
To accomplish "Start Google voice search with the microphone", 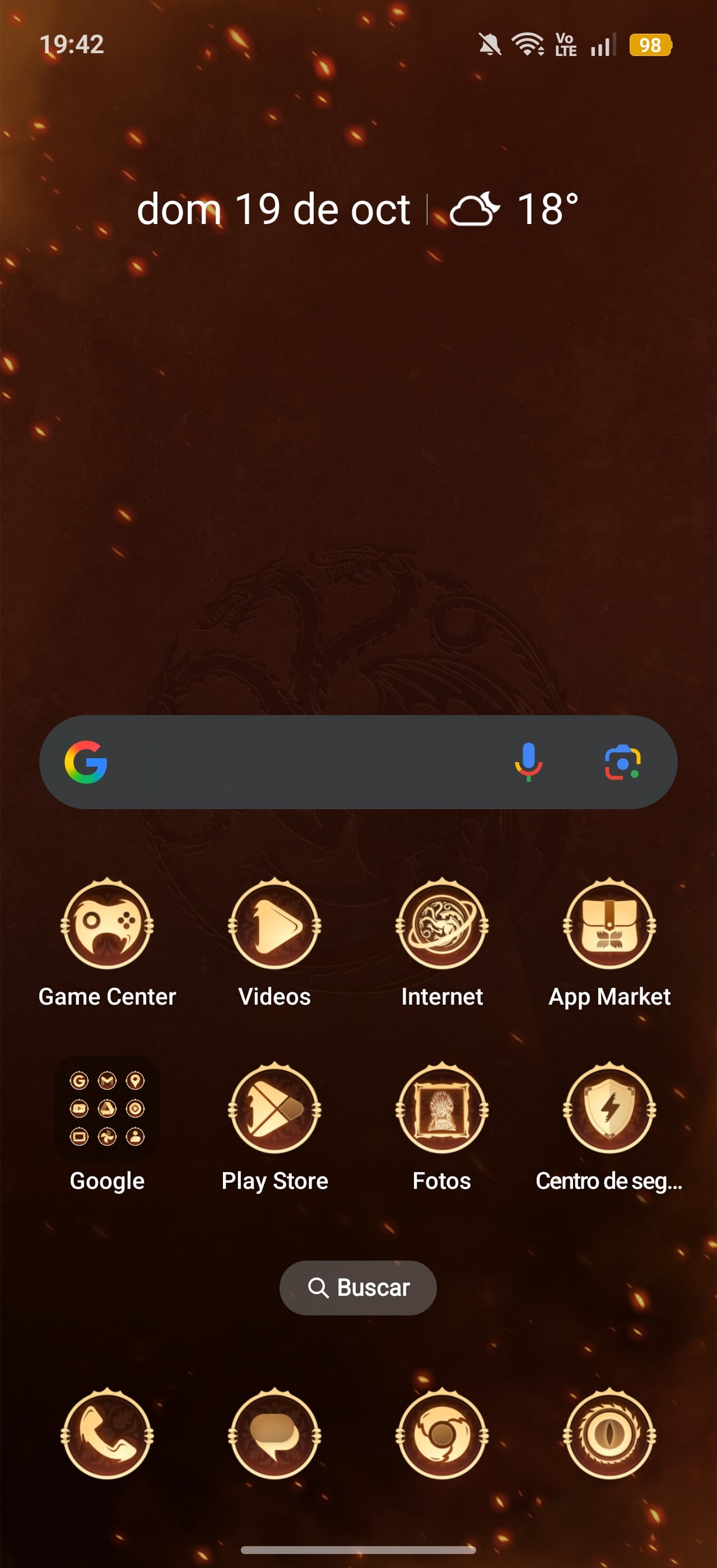I will tap(528, 762).
